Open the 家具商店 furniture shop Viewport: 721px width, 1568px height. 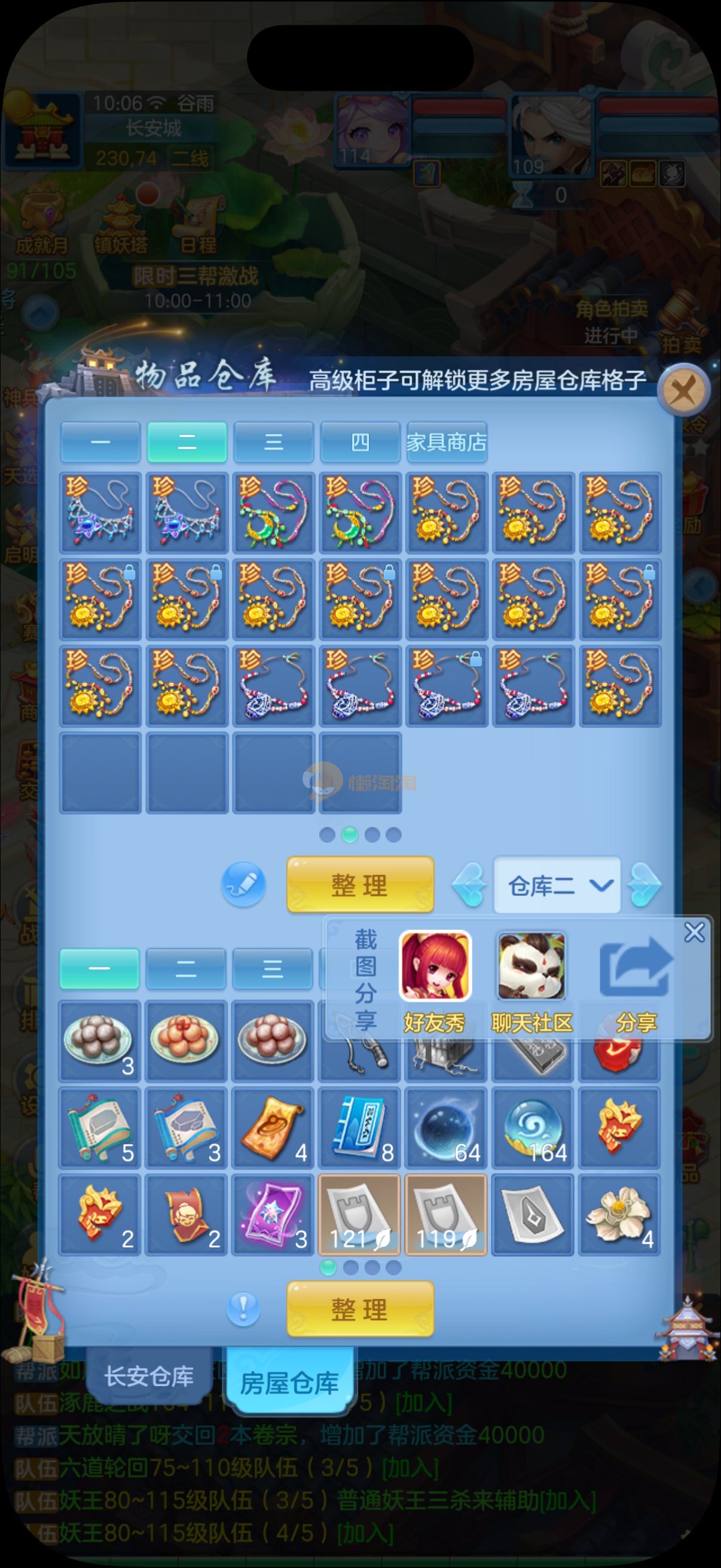coord(447,442)
